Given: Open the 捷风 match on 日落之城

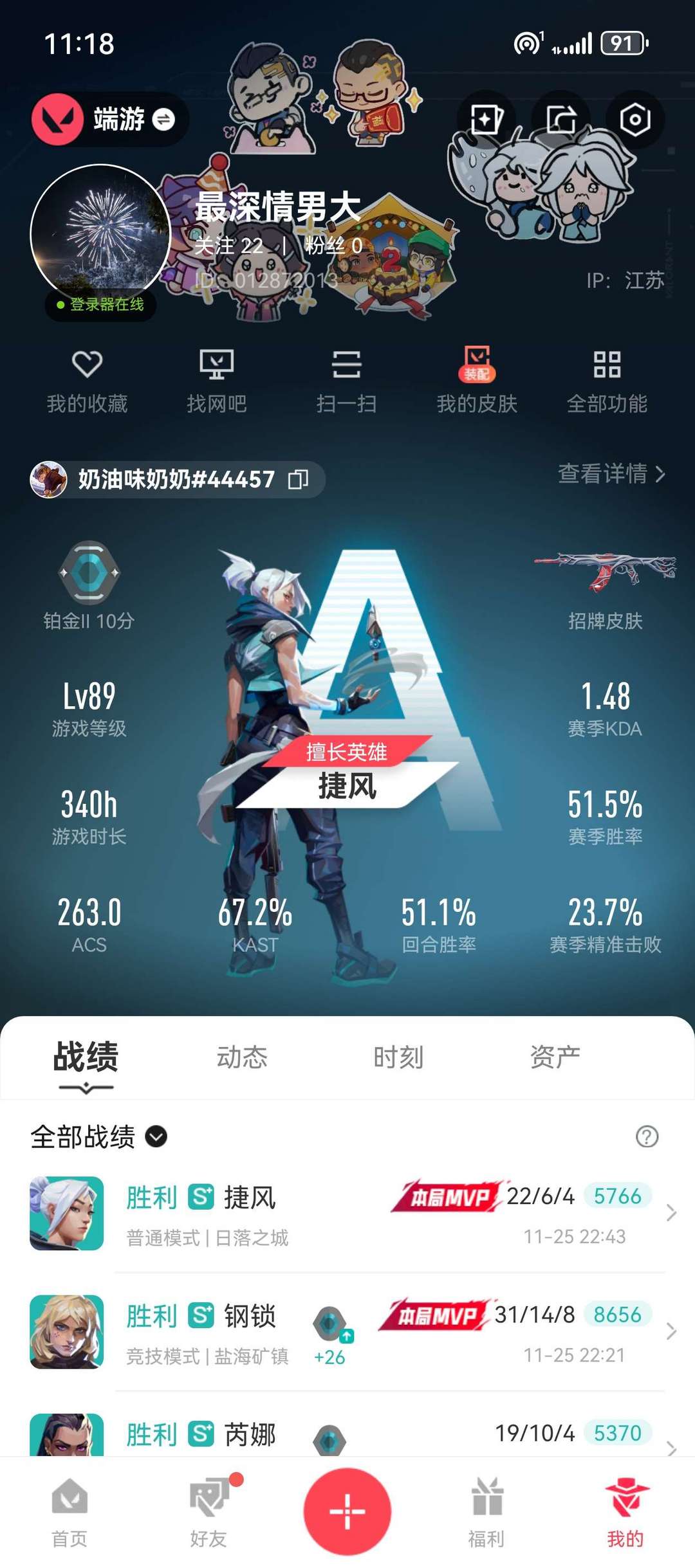Looking at the screenshot, I should (x=347, y=1214).
